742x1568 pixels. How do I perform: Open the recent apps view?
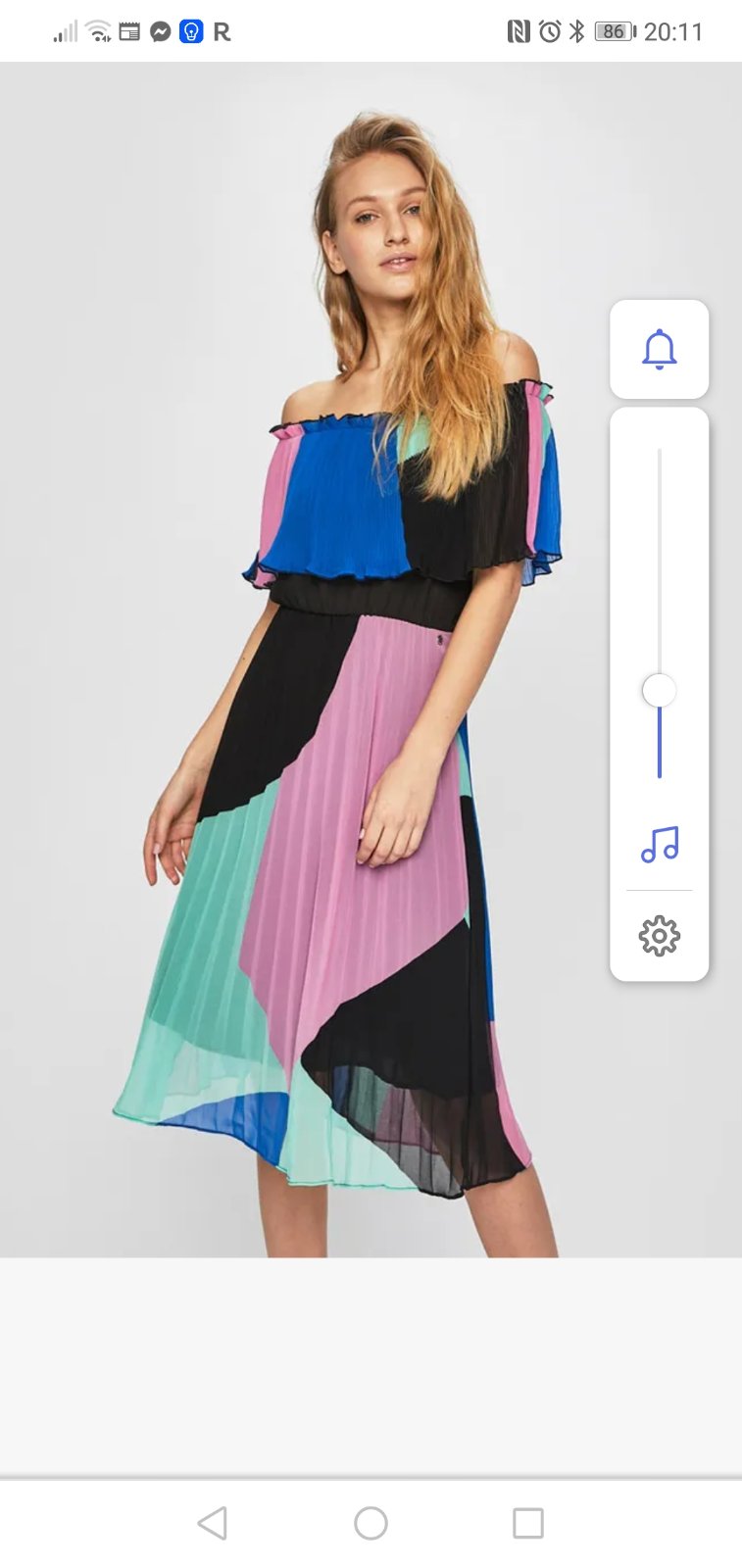pos(527,1523)
